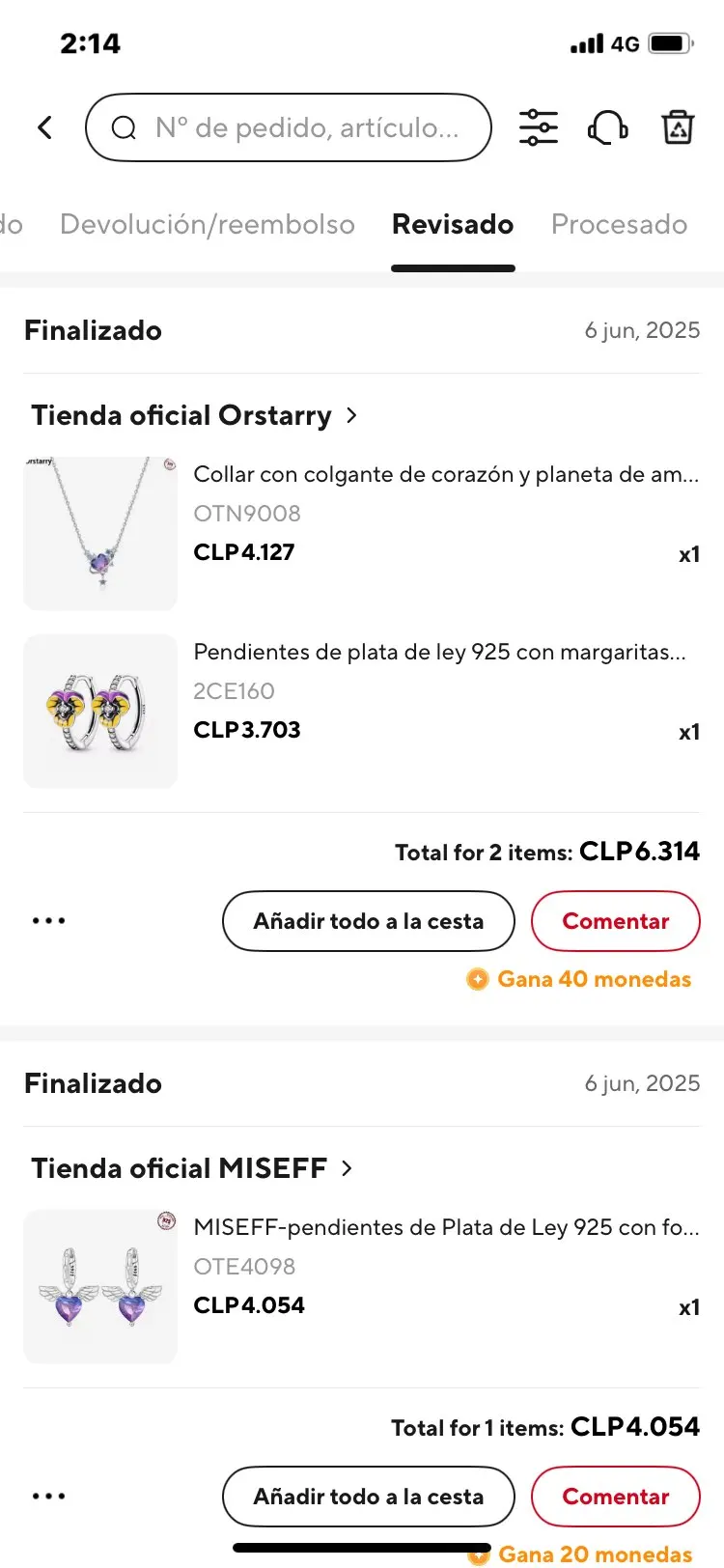
Task: Open more options for the MISEFF order
Action: point(48,1497)
